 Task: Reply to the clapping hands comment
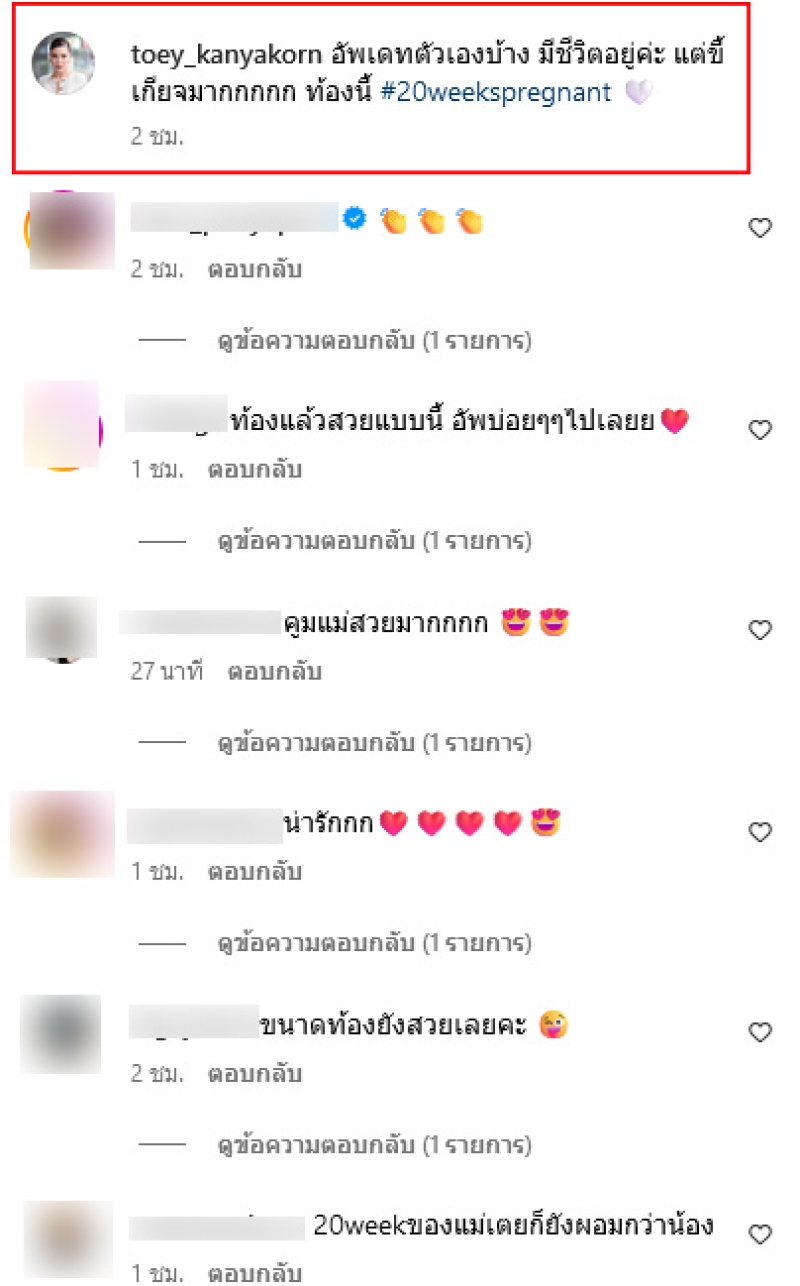tap(254, 269)
